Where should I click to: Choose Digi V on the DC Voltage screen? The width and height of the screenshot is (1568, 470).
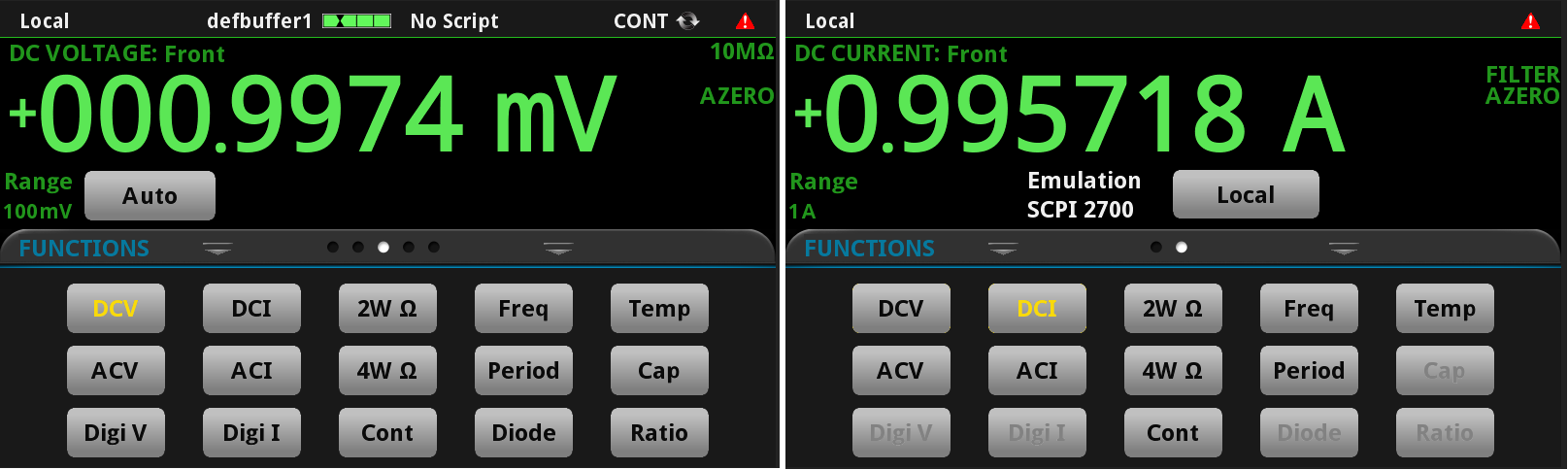tap(116, 433)
